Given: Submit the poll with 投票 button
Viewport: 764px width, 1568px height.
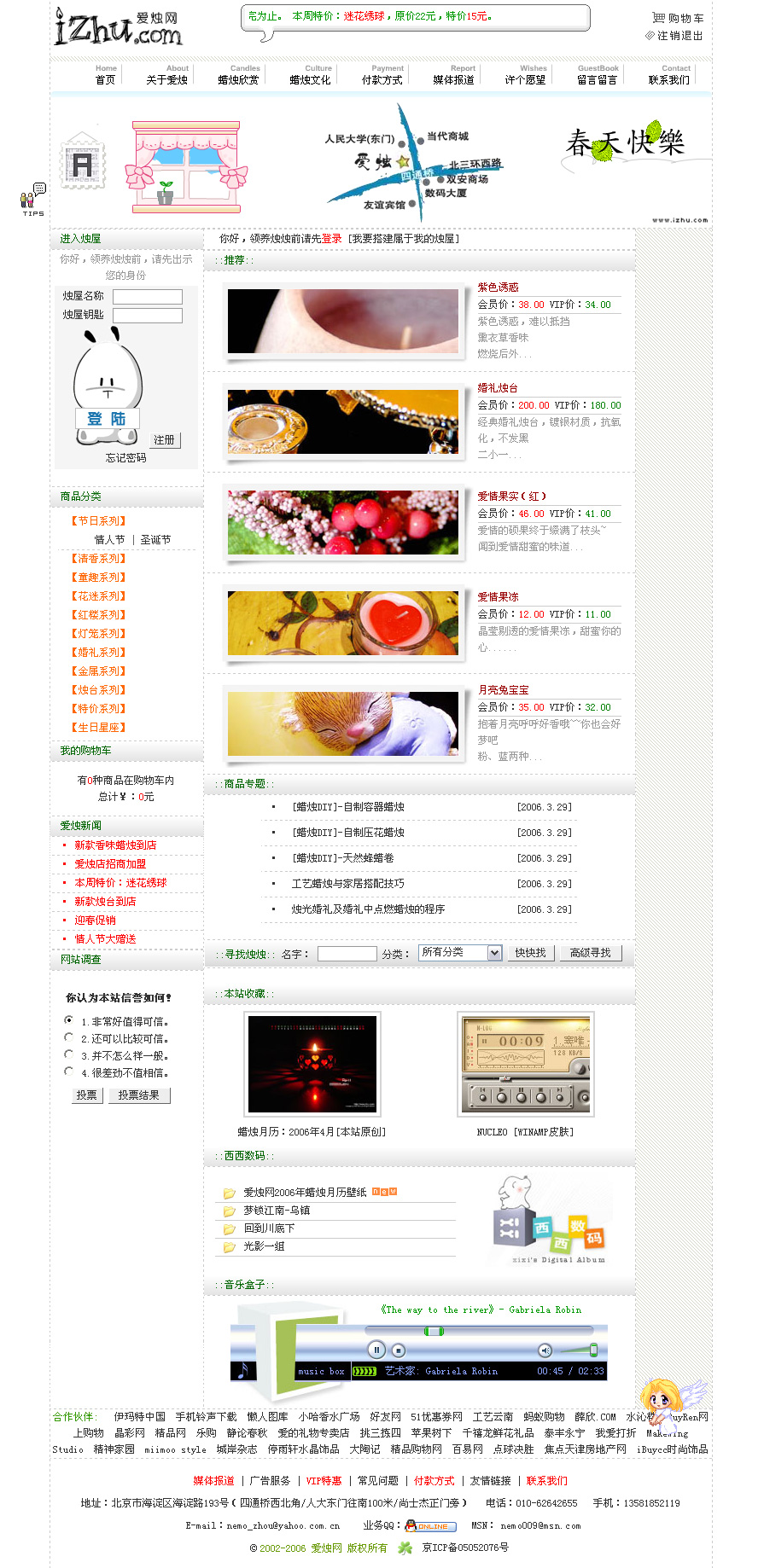Looking at the screenshot, I should pos(87,1095).
